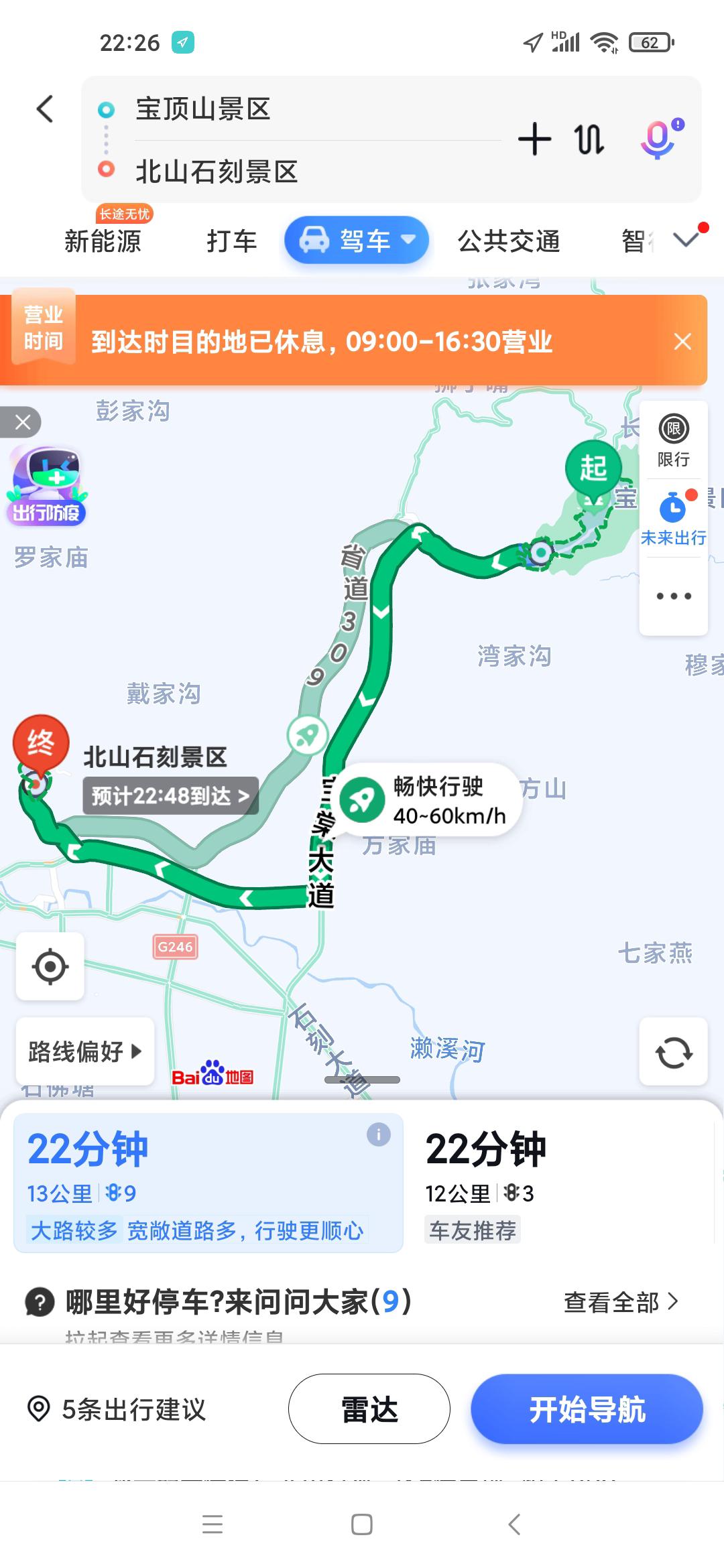The width and height of the screenshot is (724, 1568).
Task: Open 路线偏好 route preferences
Action: pyautogui.click(x=85, y=1051)
